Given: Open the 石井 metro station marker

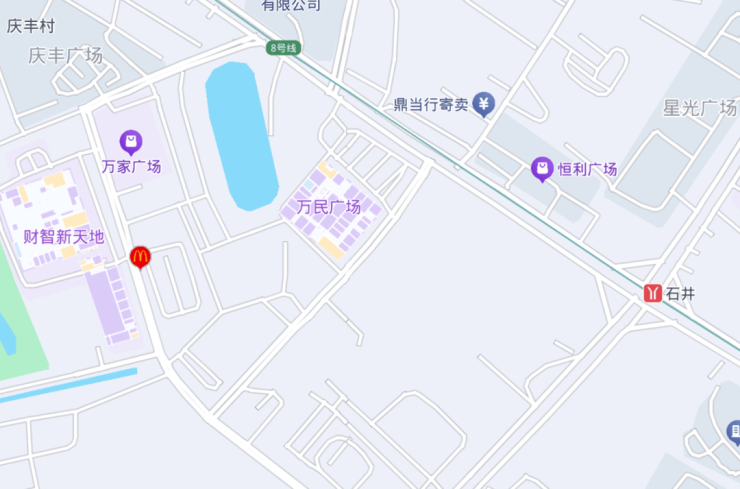Looking at the screenshot, I should pyautogui.click(x=653, y=293).
